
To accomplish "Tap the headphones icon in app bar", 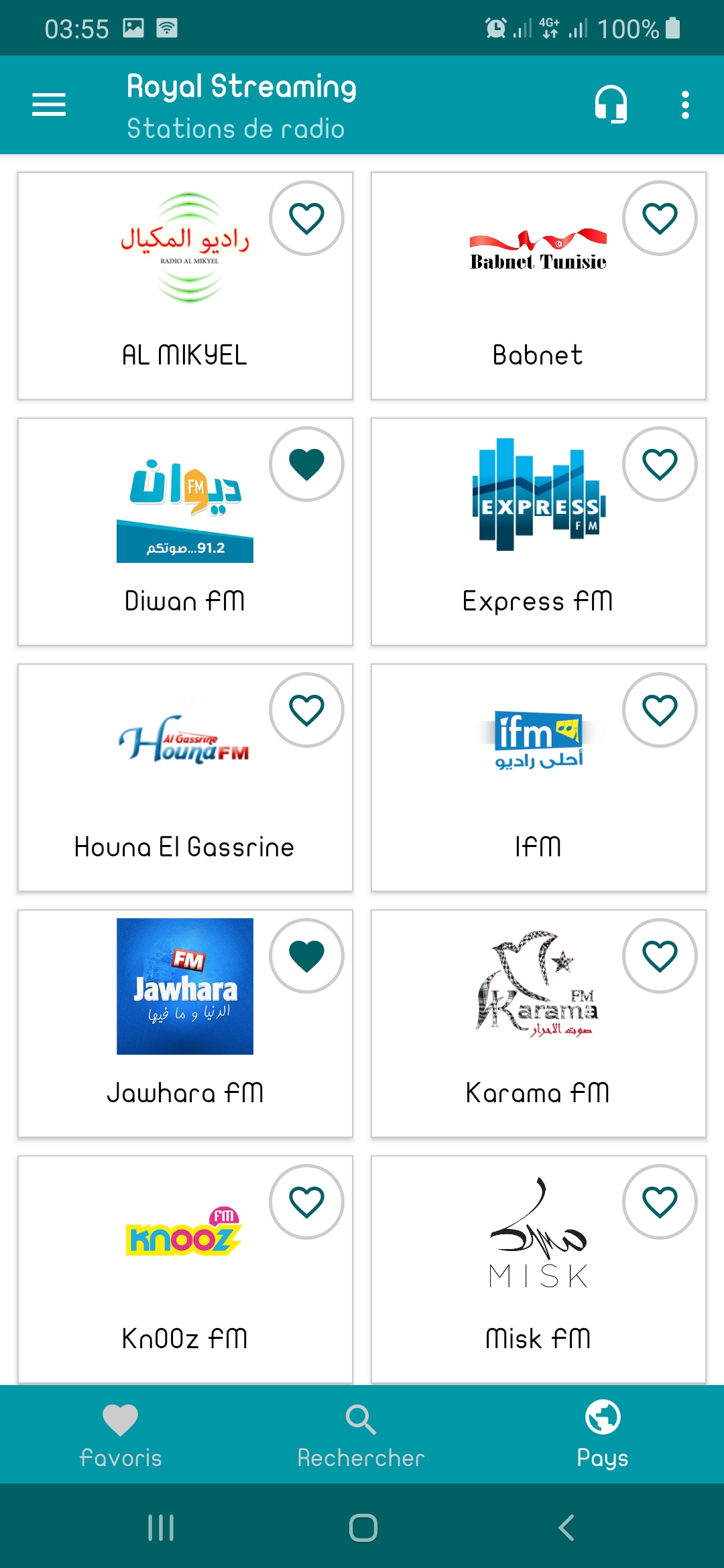I will tap(611, 105).
